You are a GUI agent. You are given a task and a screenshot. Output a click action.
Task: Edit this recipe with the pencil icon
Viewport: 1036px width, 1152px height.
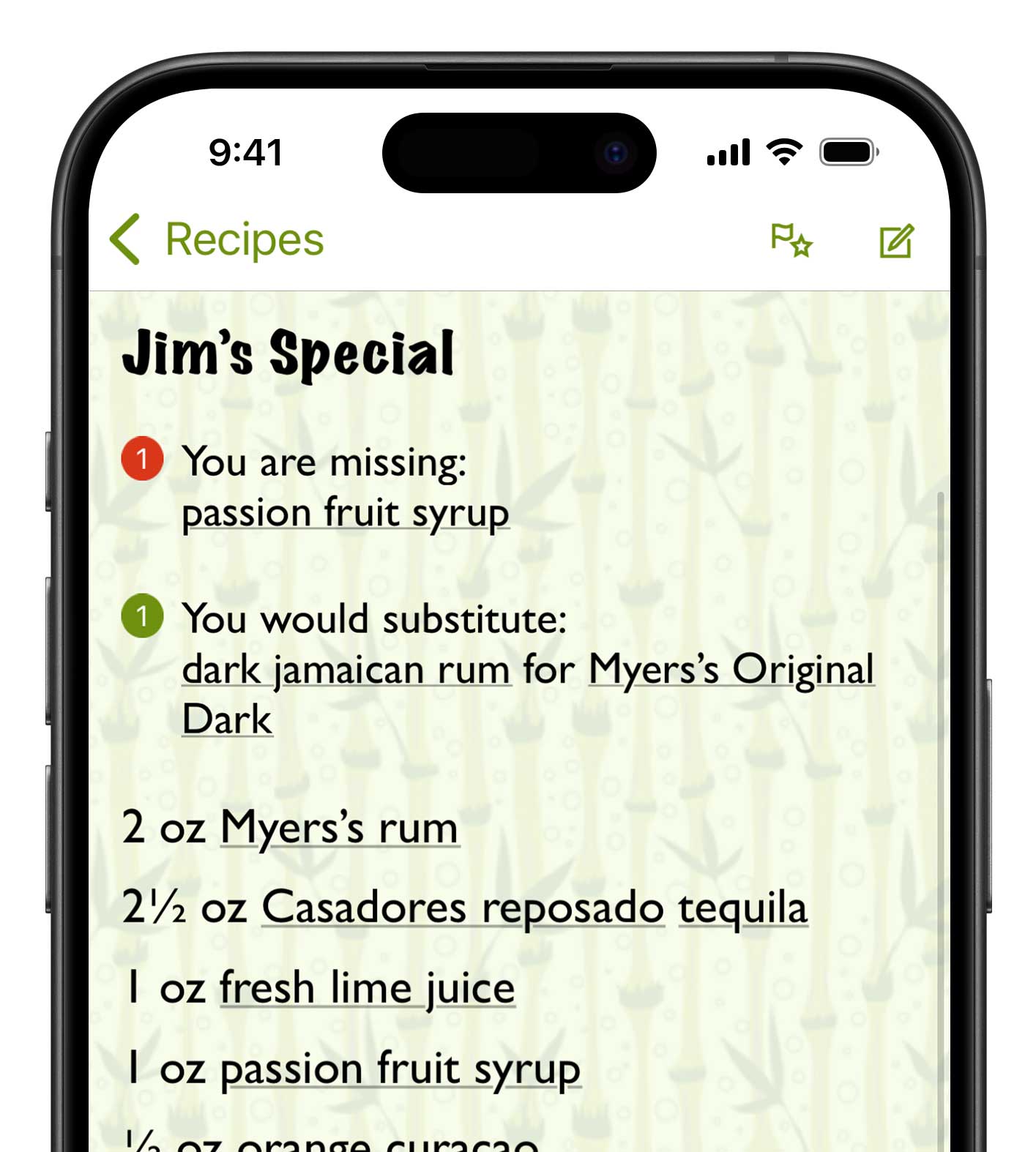896,241
